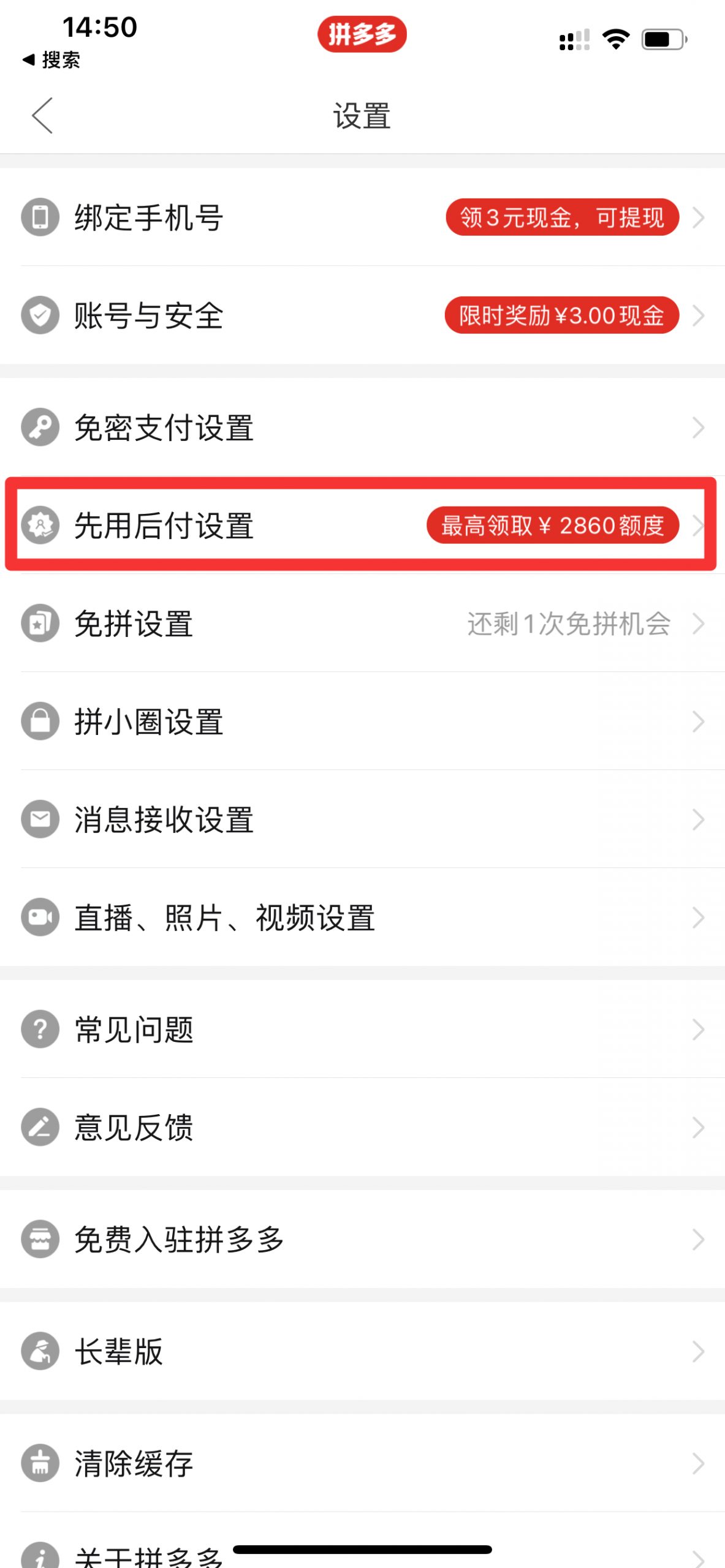Open 拼小圈设置
725x1568 pixels.
click(362, 722)
